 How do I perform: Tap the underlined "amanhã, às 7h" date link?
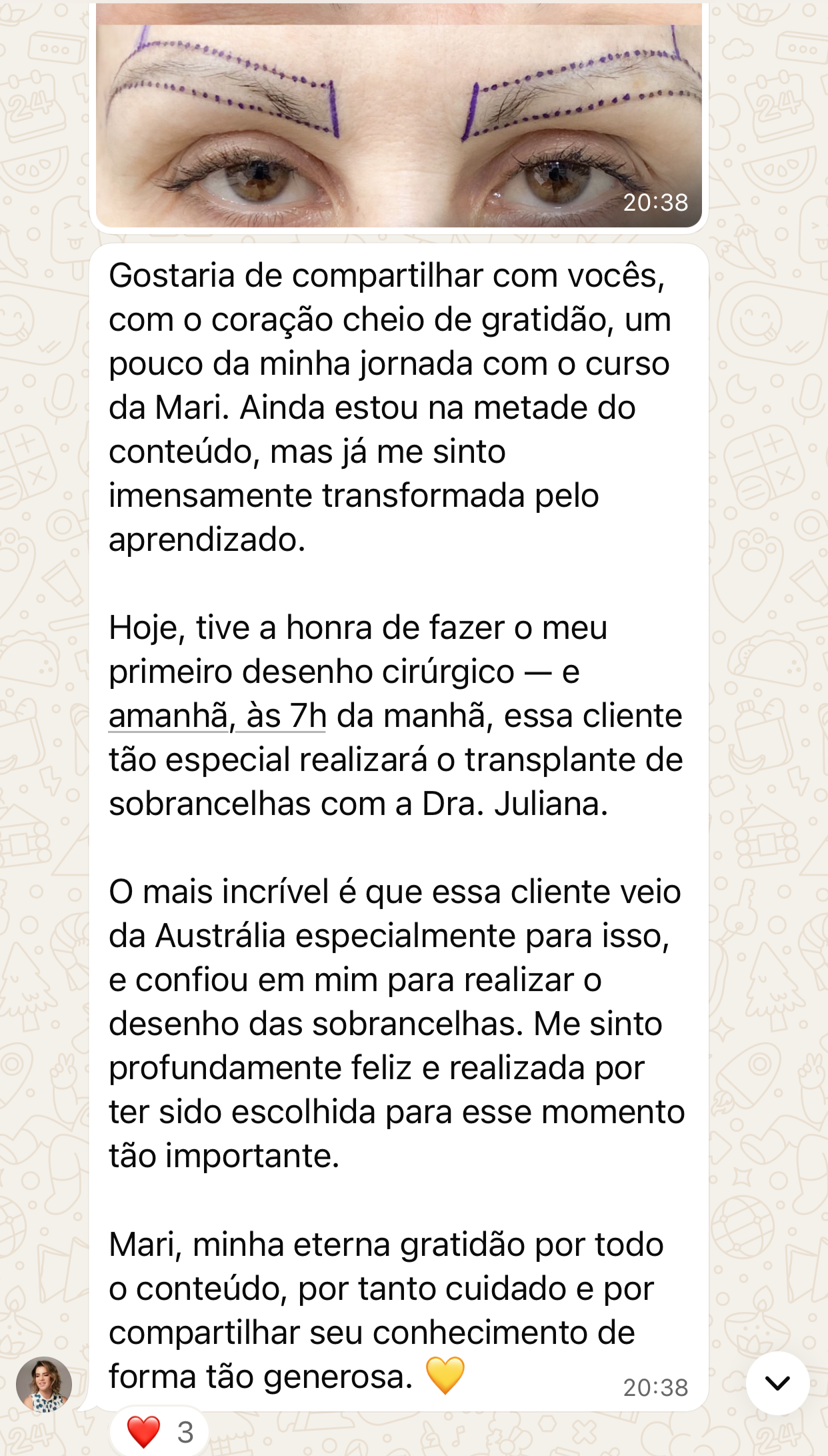point(217,716)
